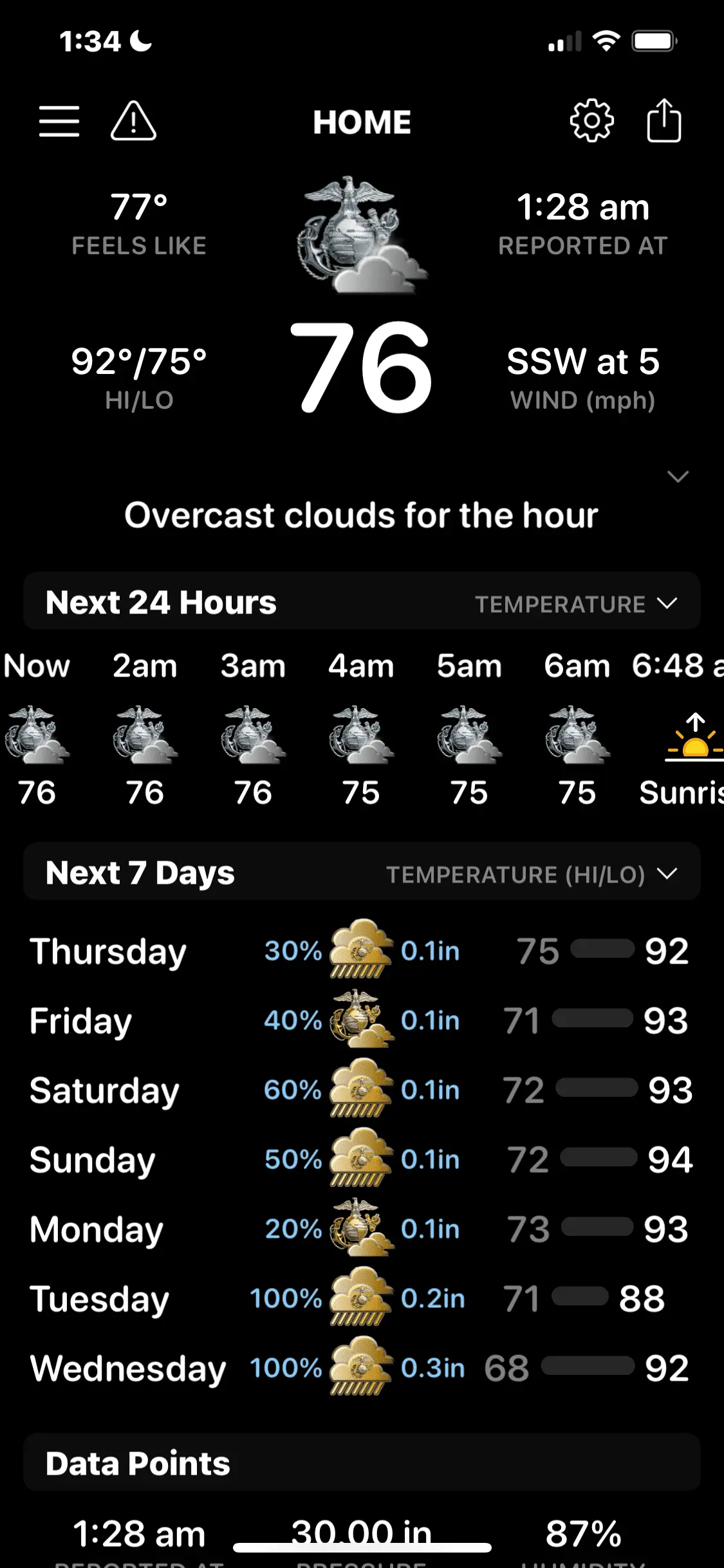Select the Tuesday forecast row
This screenshot has width=724, height=1568.
360,1298
